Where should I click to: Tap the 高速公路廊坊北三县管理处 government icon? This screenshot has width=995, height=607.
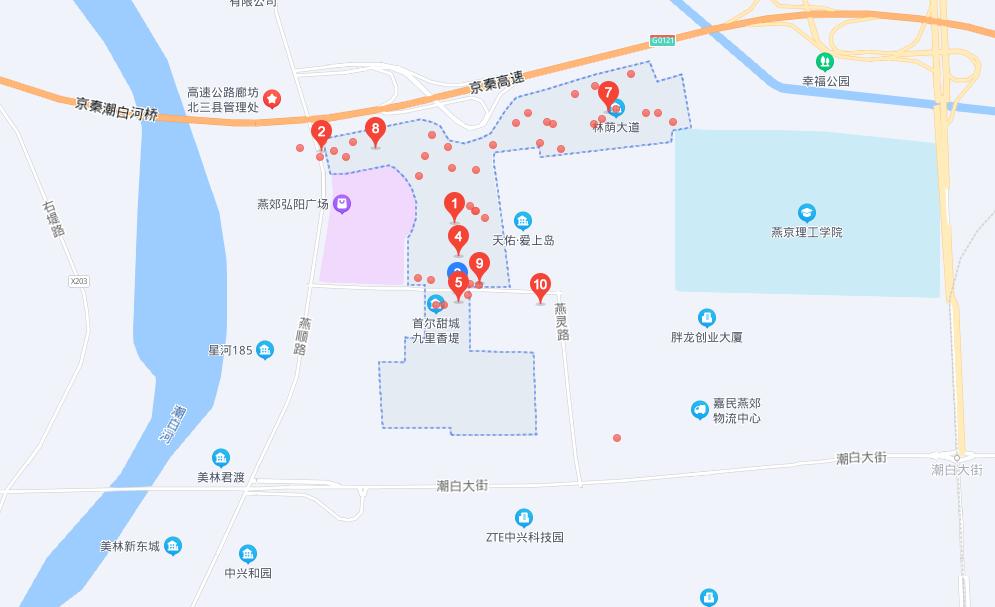[x=271, y=98]
